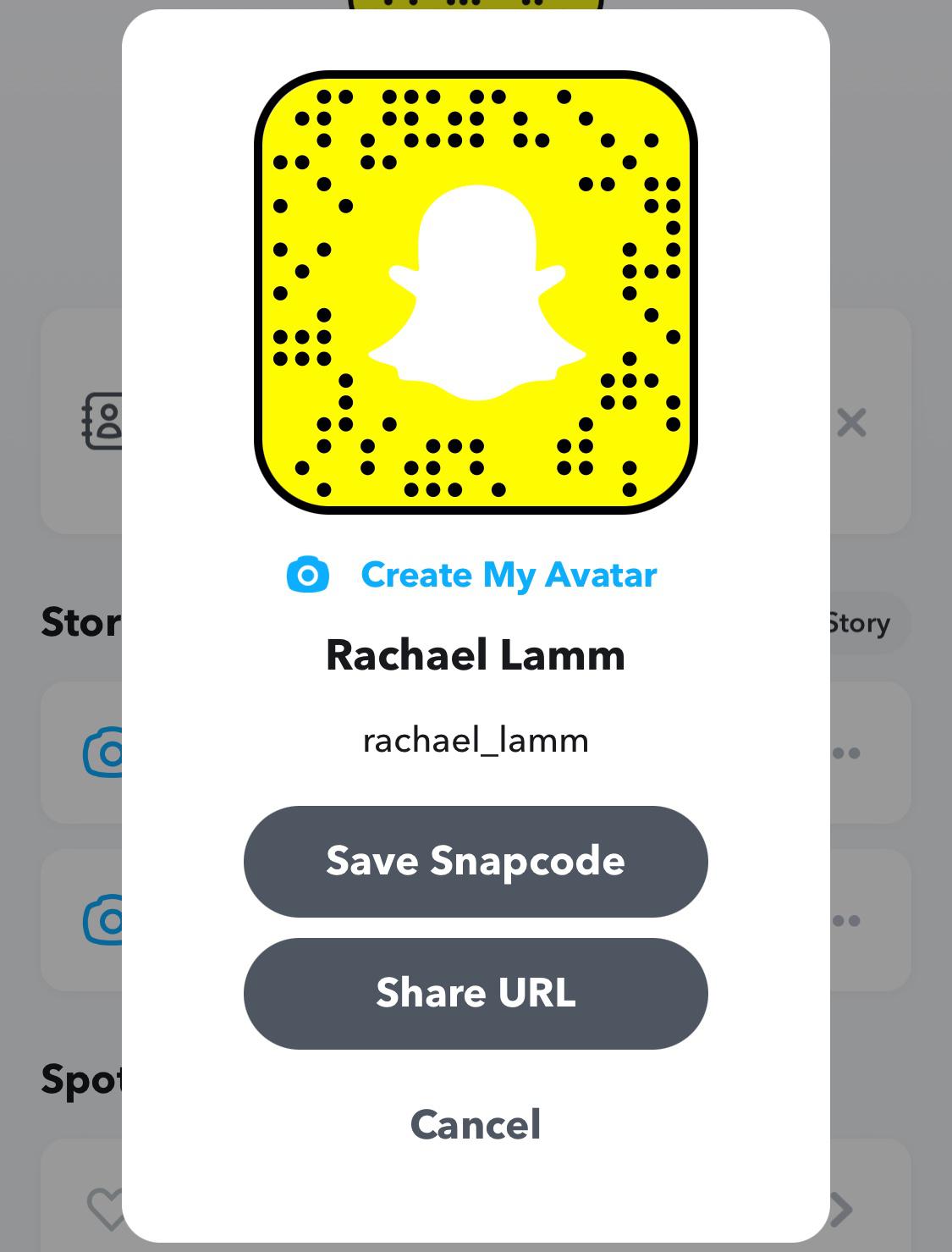Tap Create My Avatar link
Image resolution: width=952 pixels, height=1252 pixels.
508,575
